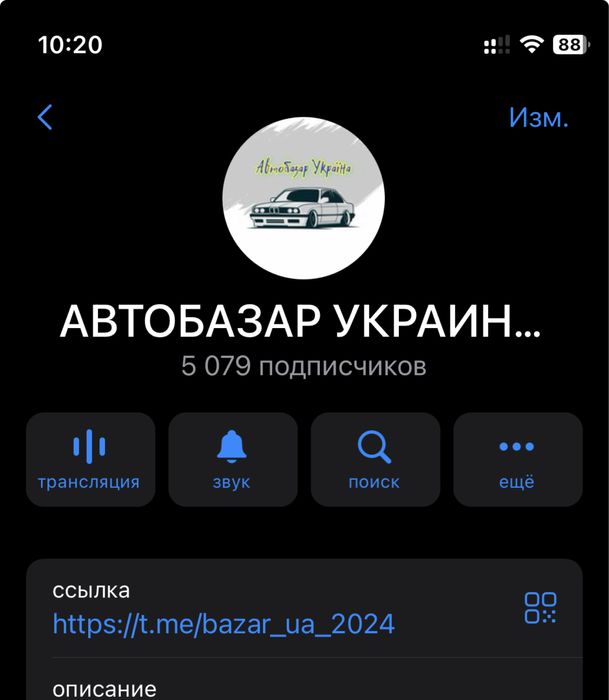609x700 pixels.
Task: Tap Изм. to edit the channel
Action: point(538,118)
